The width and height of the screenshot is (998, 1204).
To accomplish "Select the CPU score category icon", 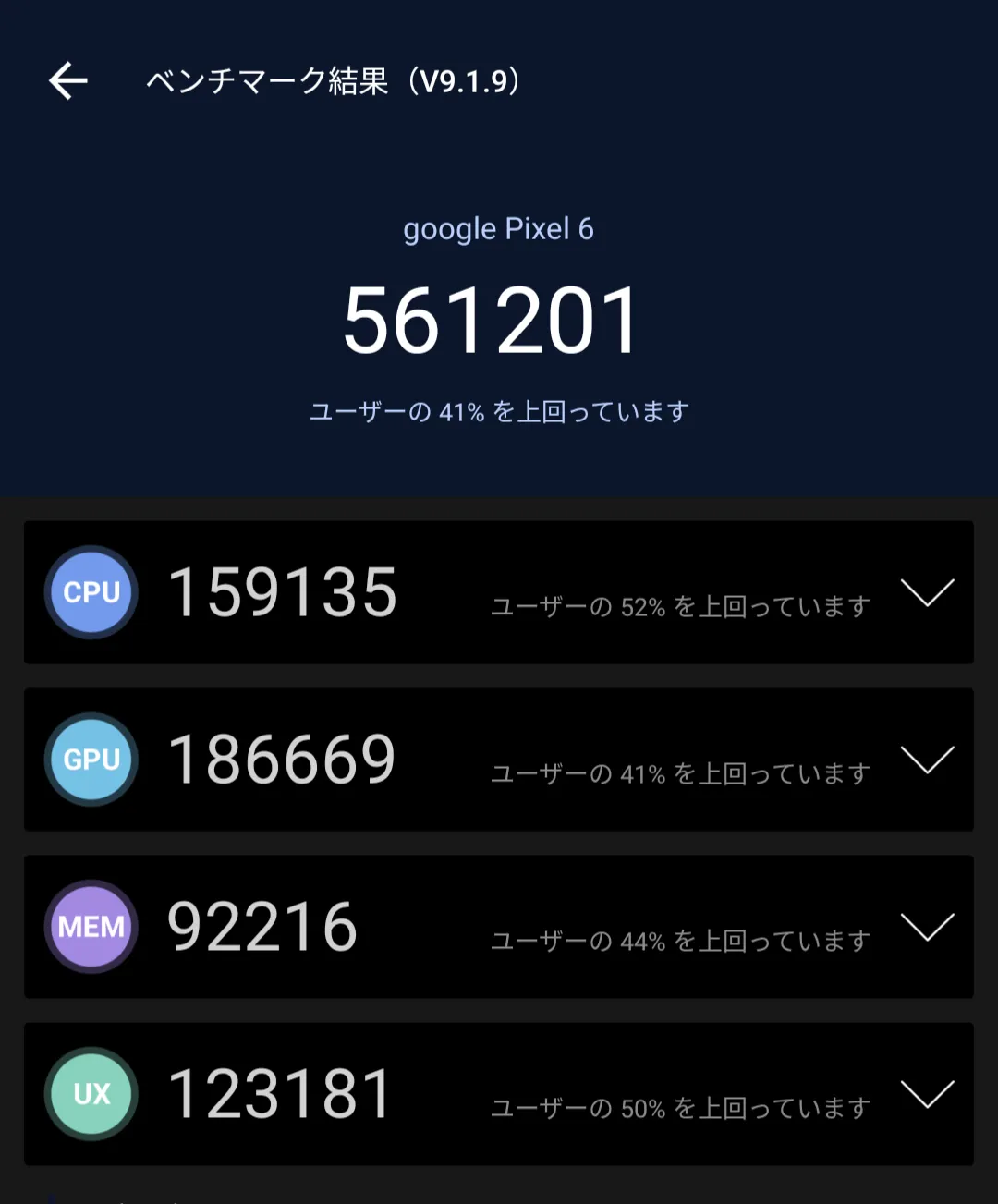I will 91,592.
